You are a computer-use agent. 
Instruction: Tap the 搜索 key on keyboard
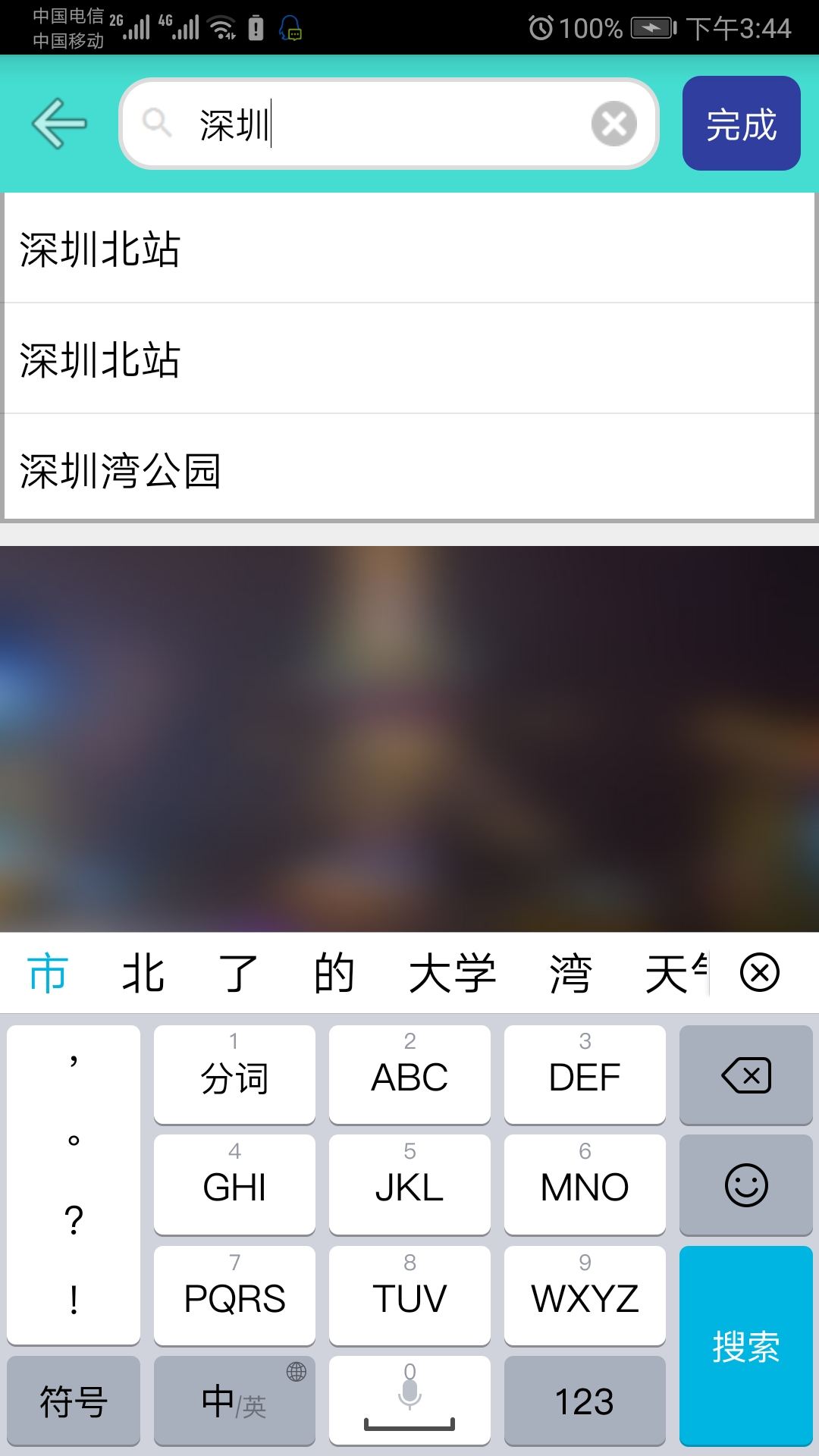[x=745, y=1346]
